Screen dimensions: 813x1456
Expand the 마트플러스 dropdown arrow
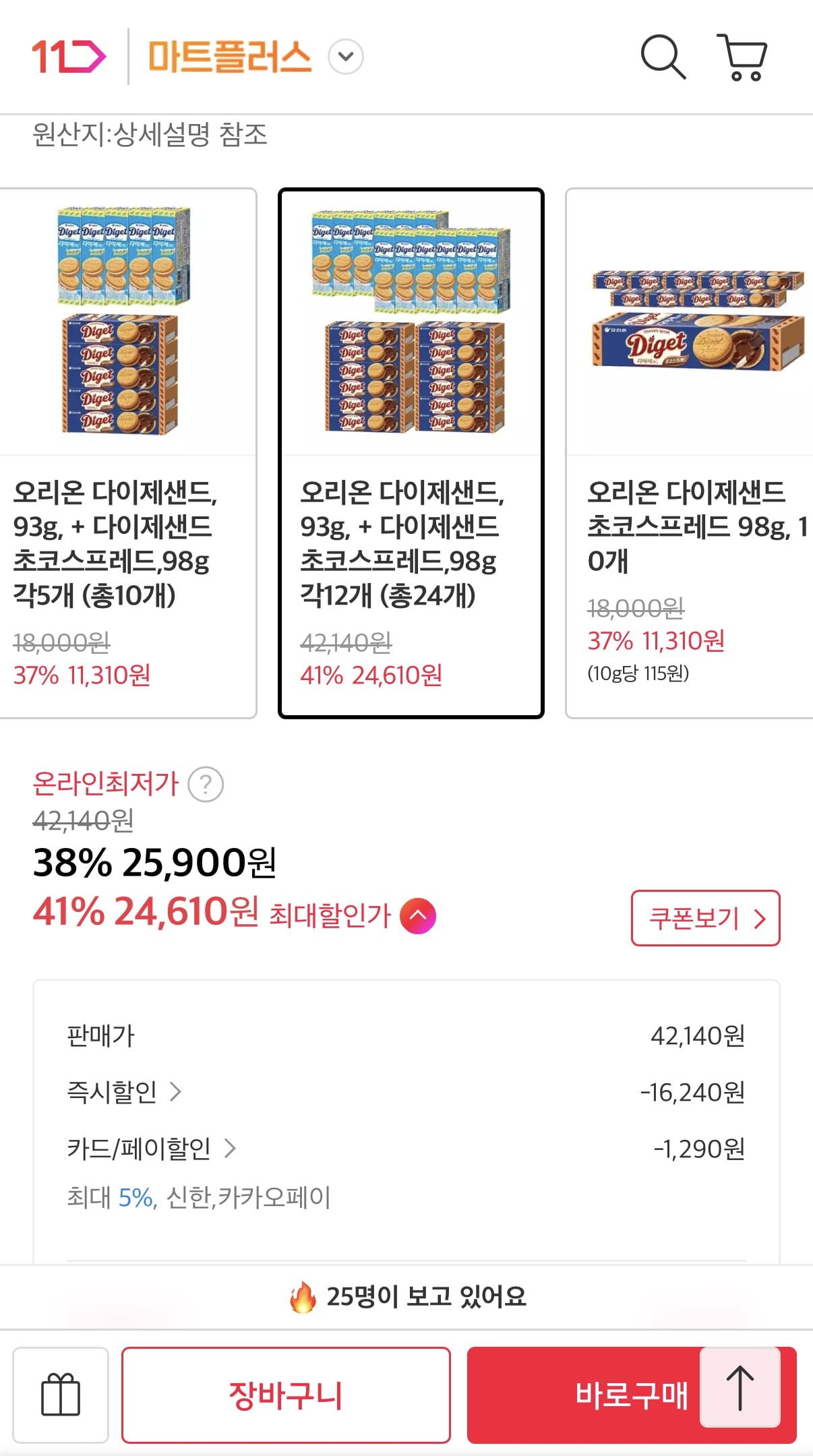345,57
